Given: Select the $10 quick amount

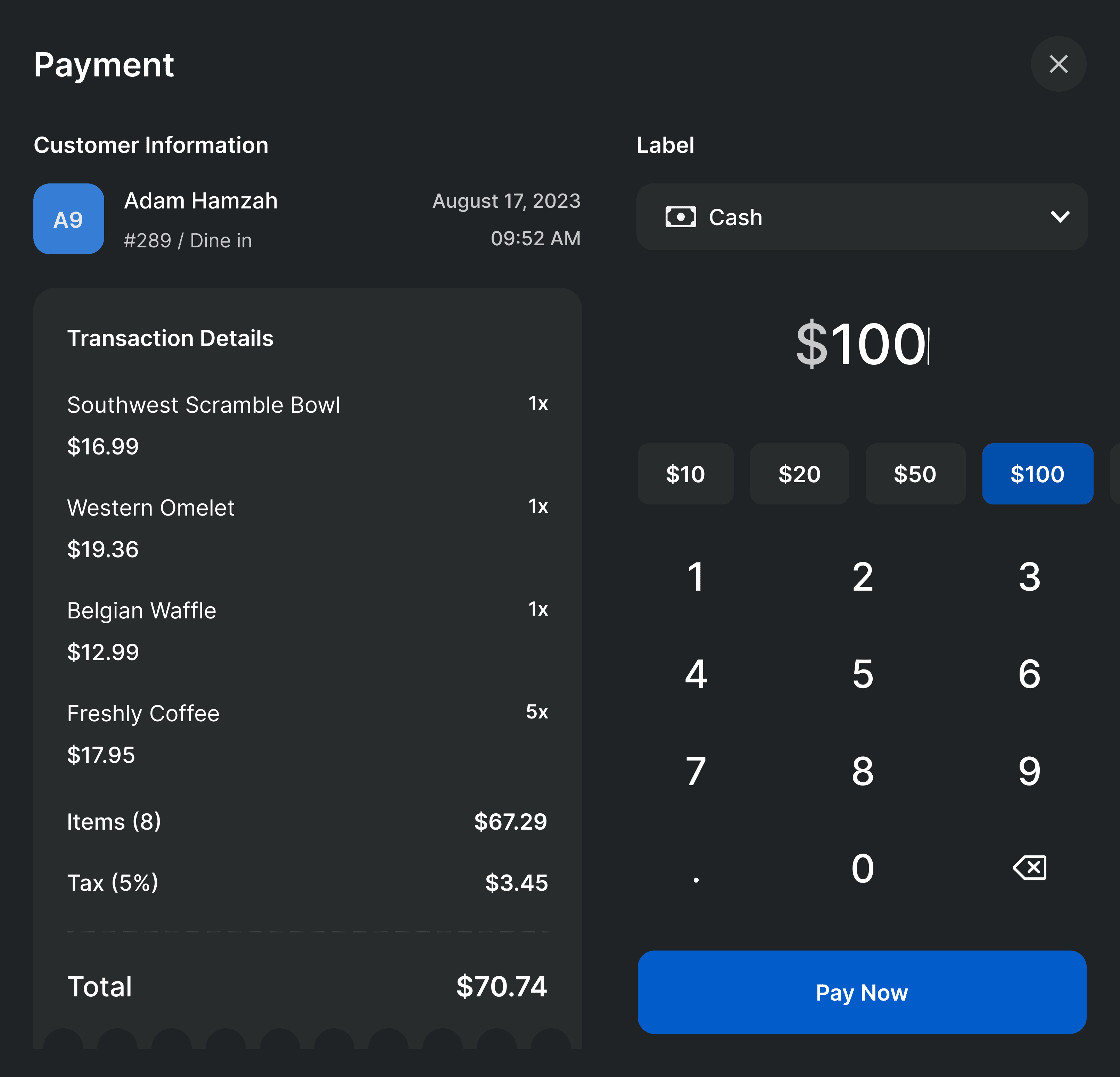Looking at the screenshot, I should pos(685,474).
